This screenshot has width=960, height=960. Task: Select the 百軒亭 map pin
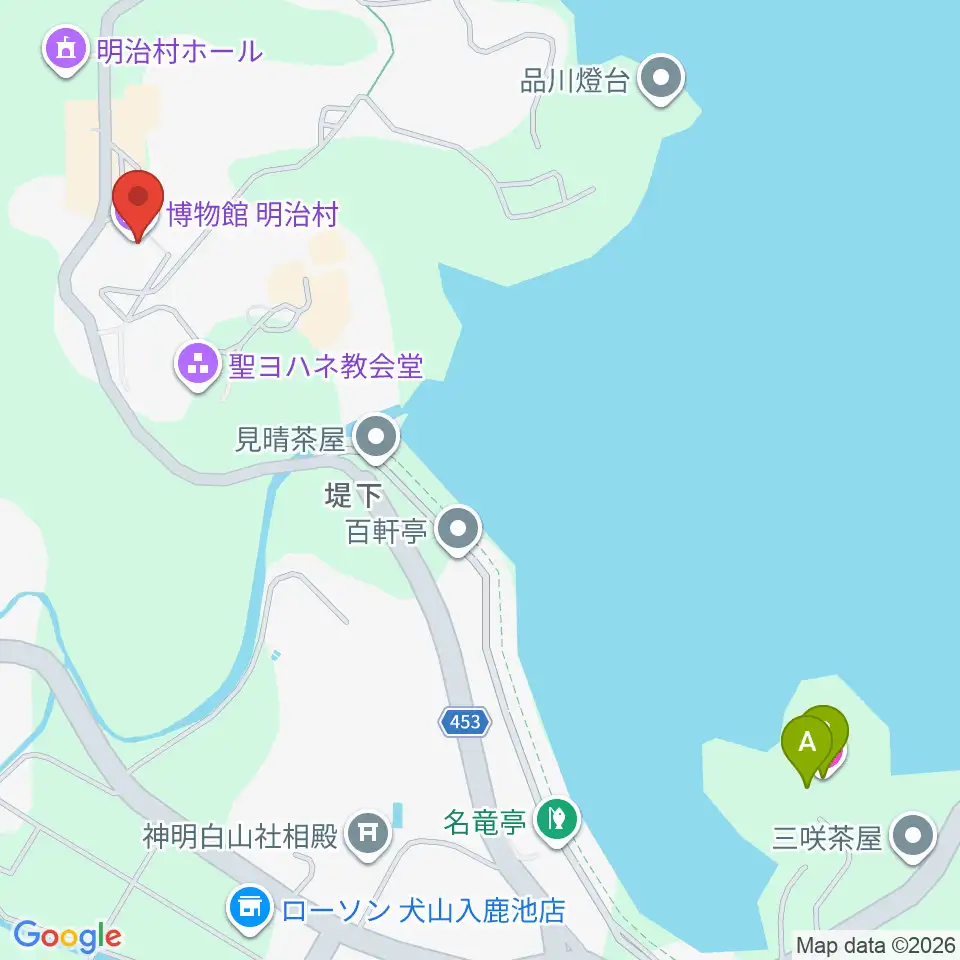459,530
